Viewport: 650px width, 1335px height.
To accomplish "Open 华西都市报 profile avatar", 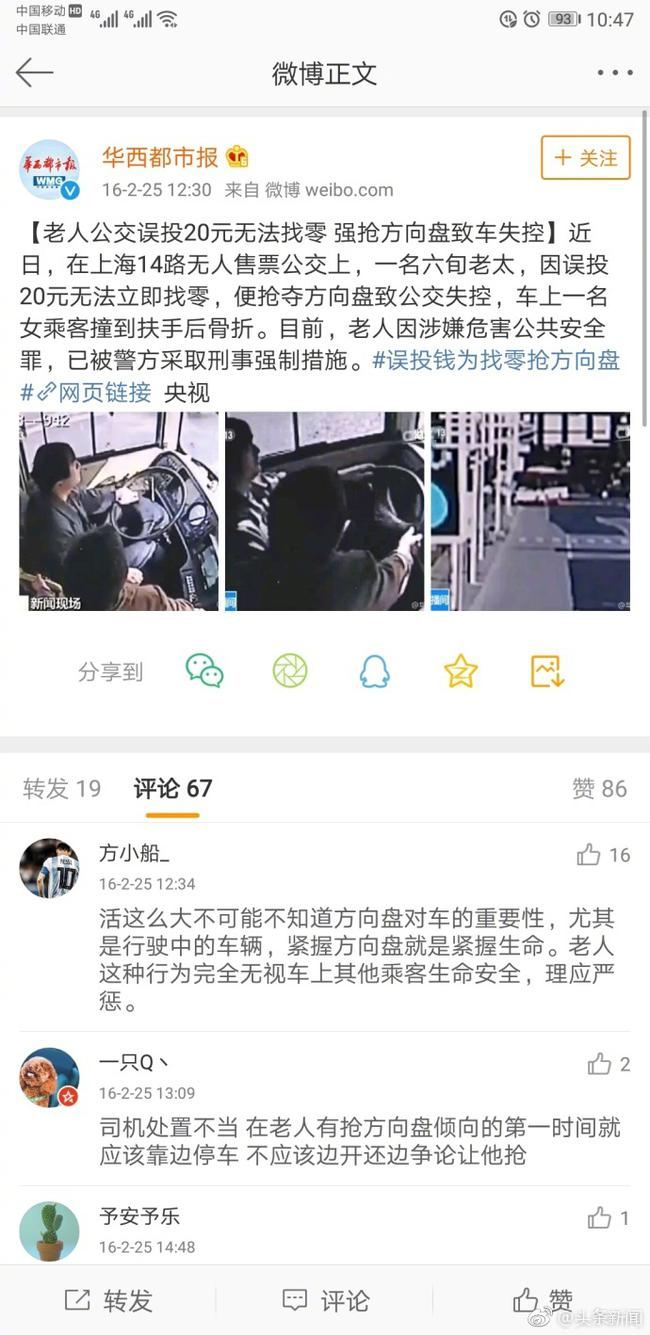I will pyautogui.click(x=49, y=169).
